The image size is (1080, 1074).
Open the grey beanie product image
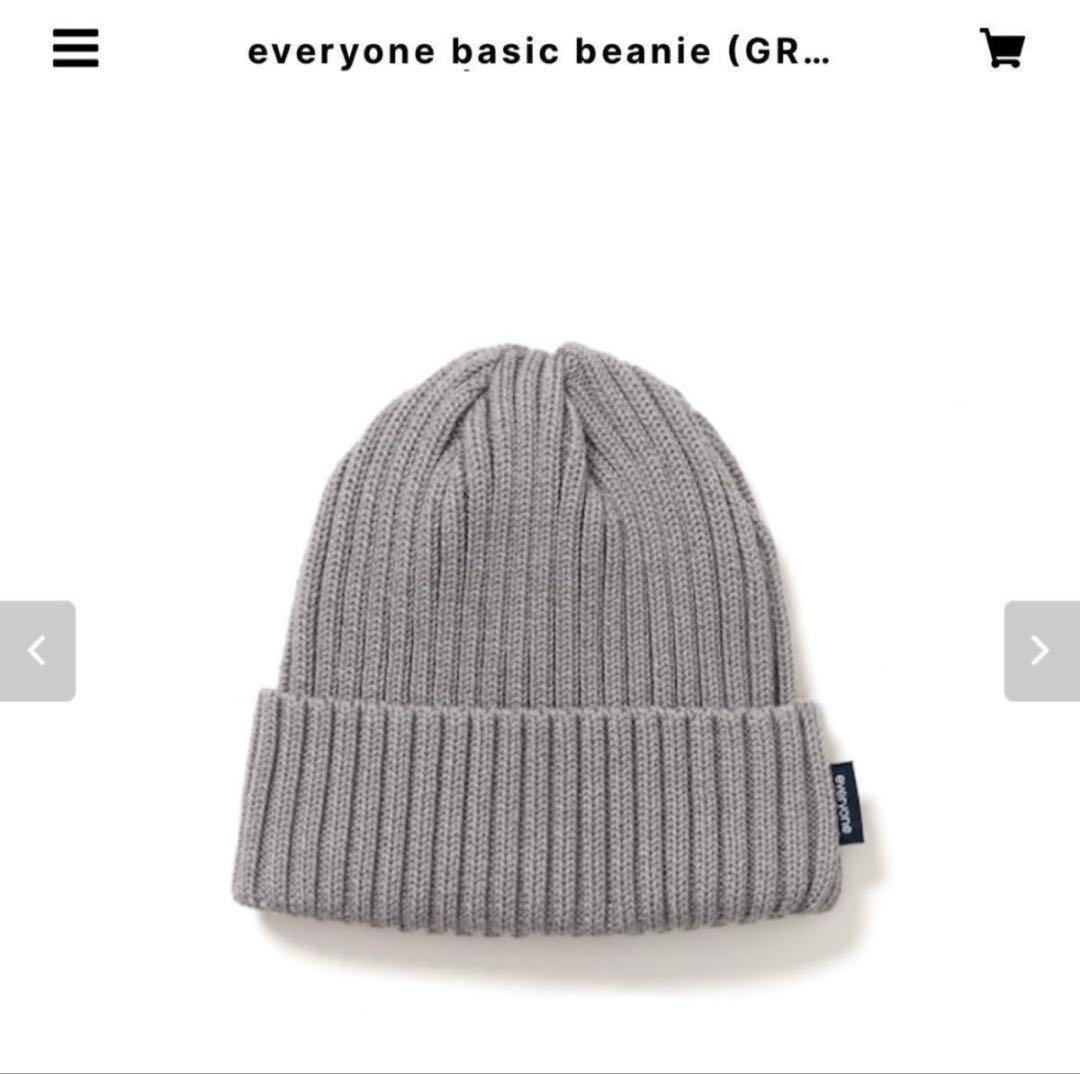(540, 640)
